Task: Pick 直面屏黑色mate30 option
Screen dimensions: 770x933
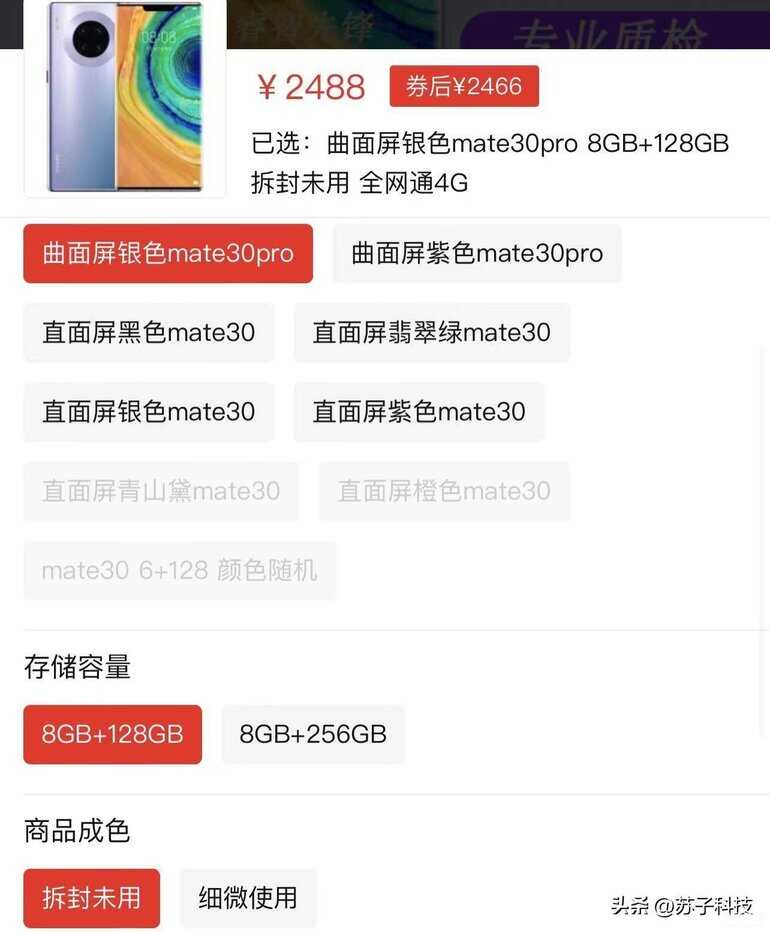Action: 149,332
